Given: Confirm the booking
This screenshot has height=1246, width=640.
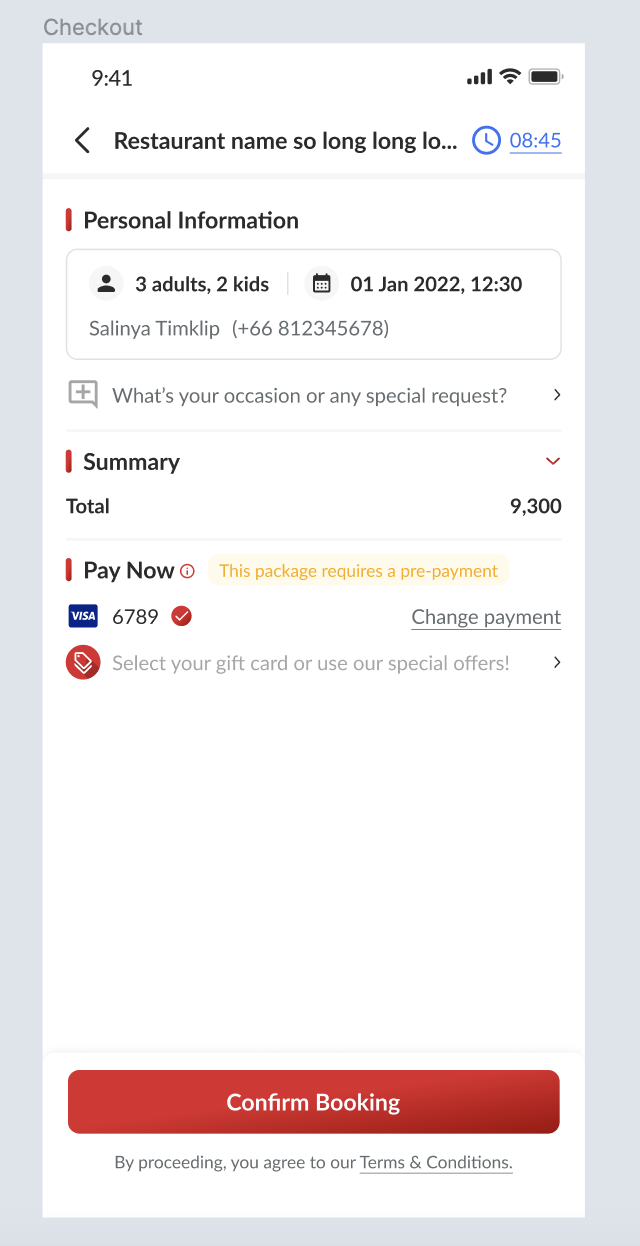Looking at the screenshot, I should 313,1102.
